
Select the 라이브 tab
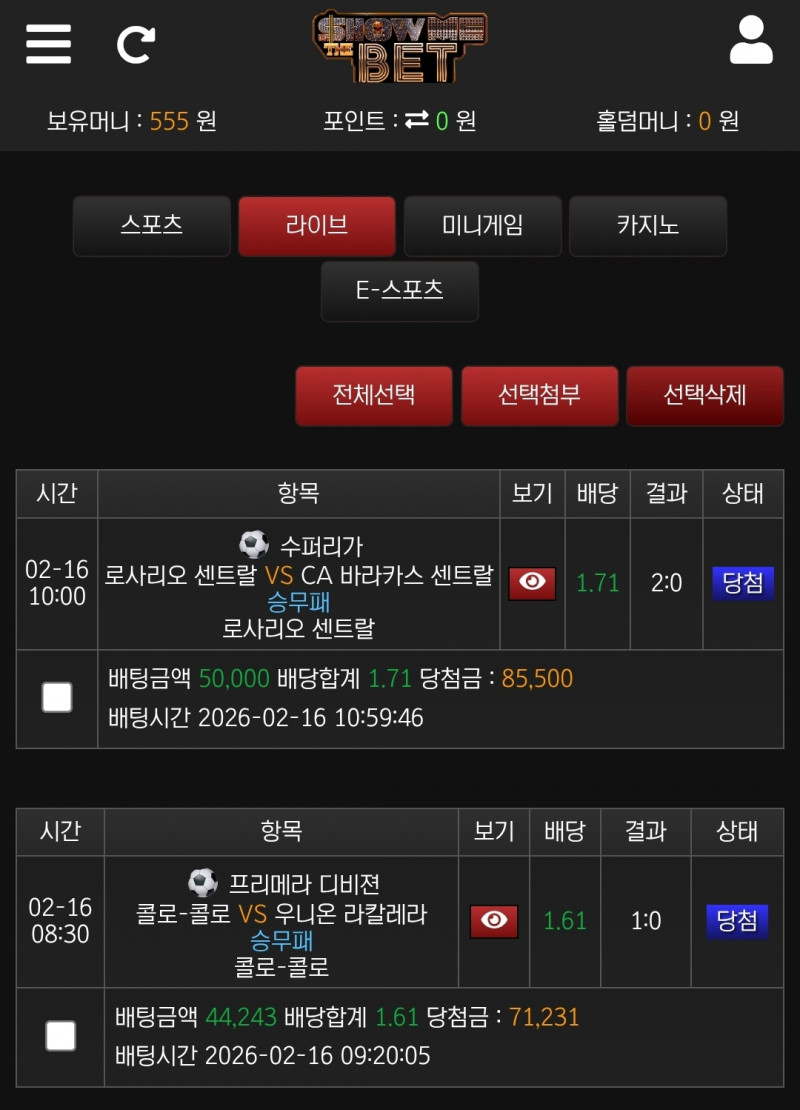click(x=317, y=226)
